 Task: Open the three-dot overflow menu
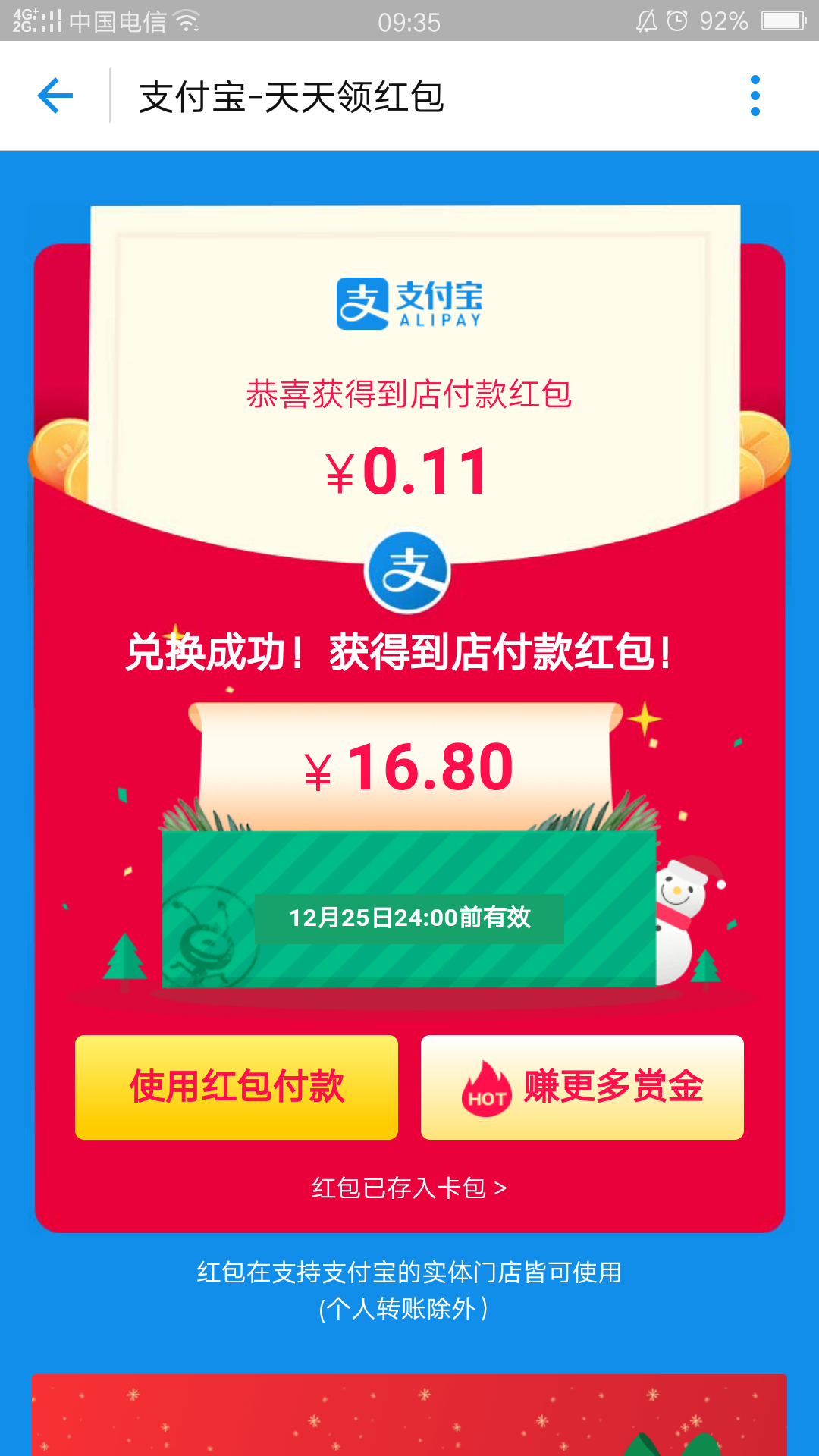pyautogui.click(x=755, y=96)
